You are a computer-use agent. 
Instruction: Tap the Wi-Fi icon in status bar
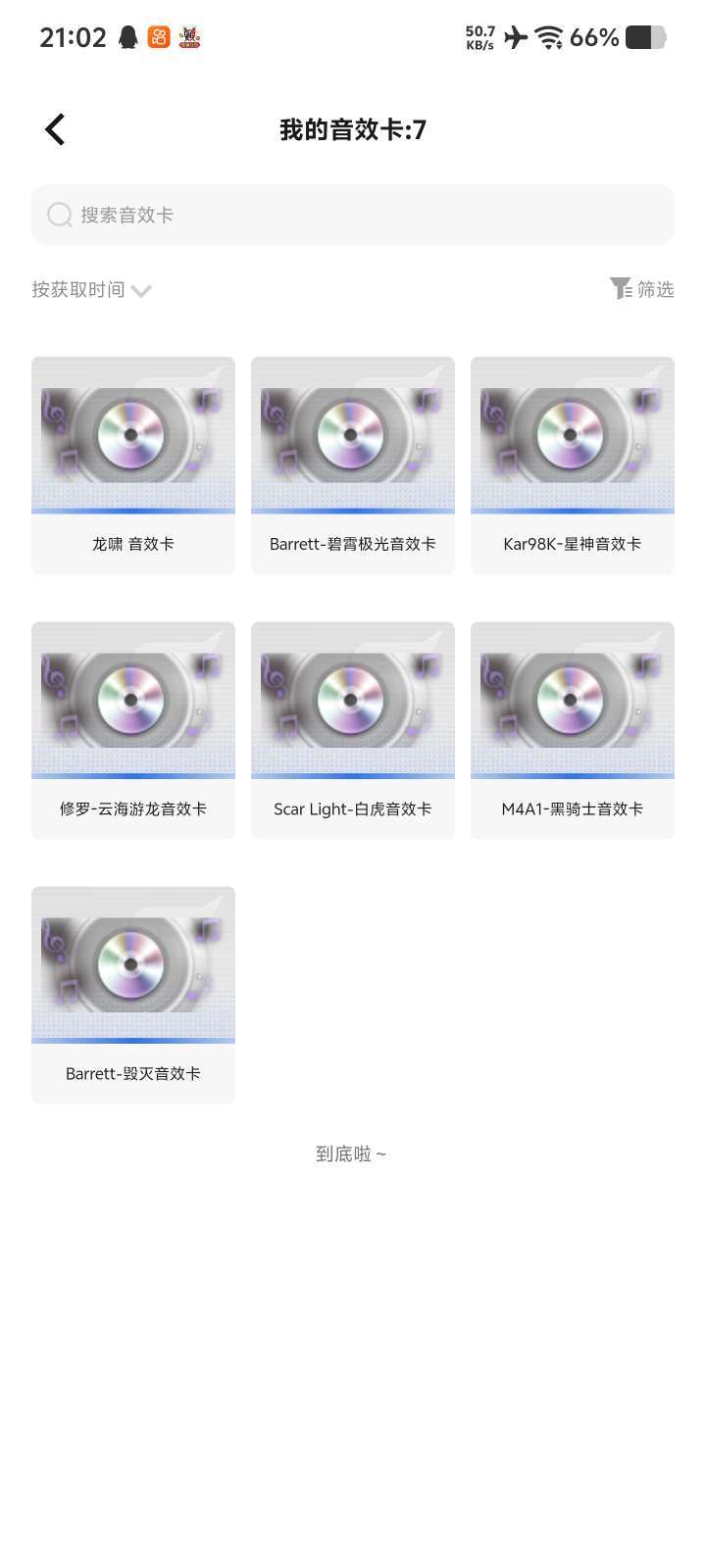point(547,36)
